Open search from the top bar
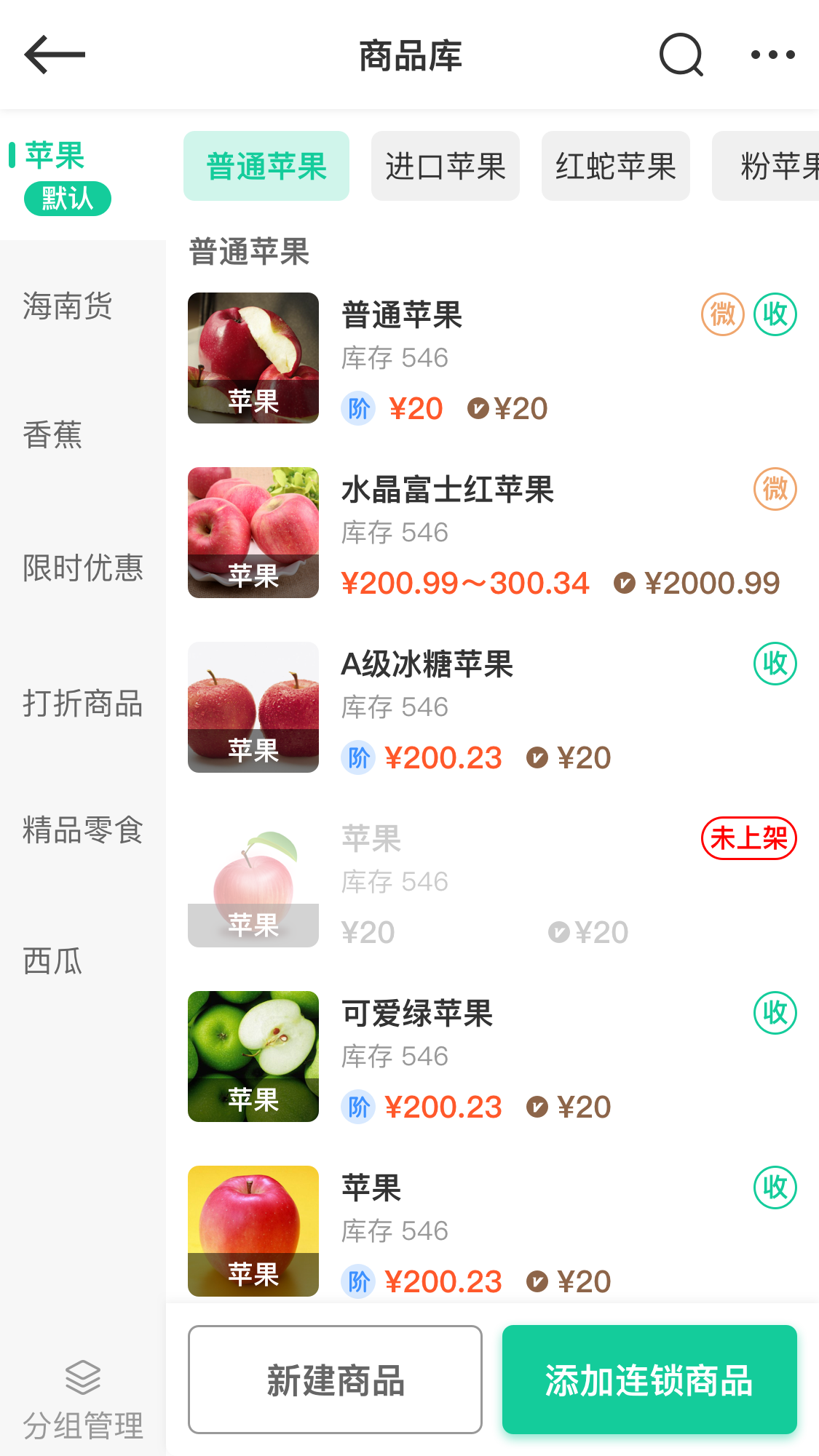 pyautogui.click(x=680, y=55)
